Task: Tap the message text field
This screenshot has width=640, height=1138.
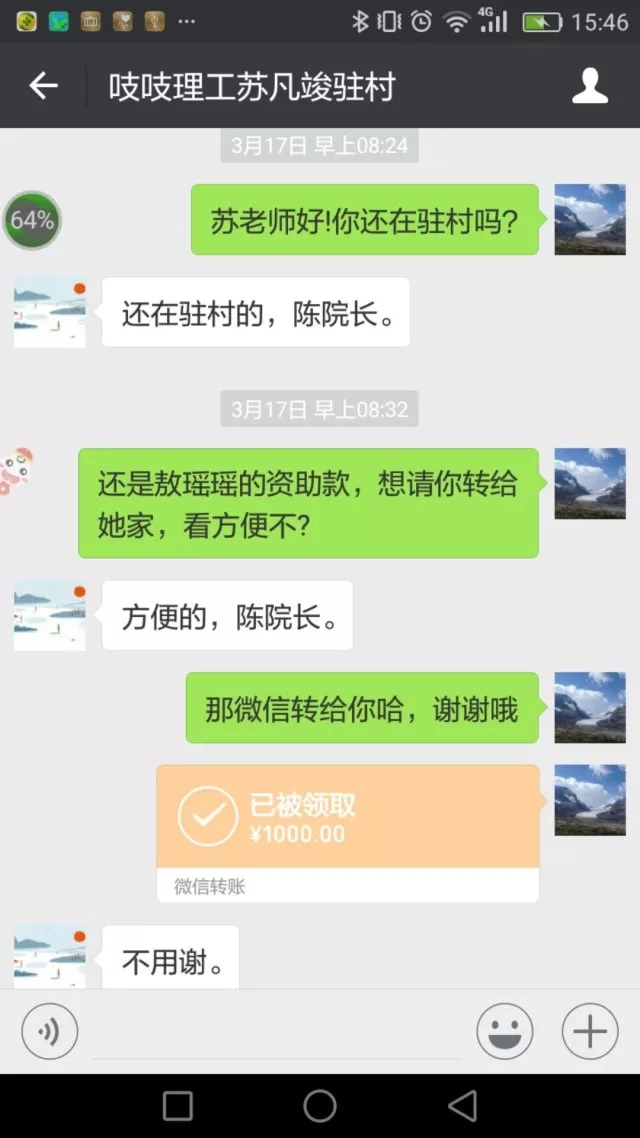Action: pyautogui.click(x=276, y=1032)
